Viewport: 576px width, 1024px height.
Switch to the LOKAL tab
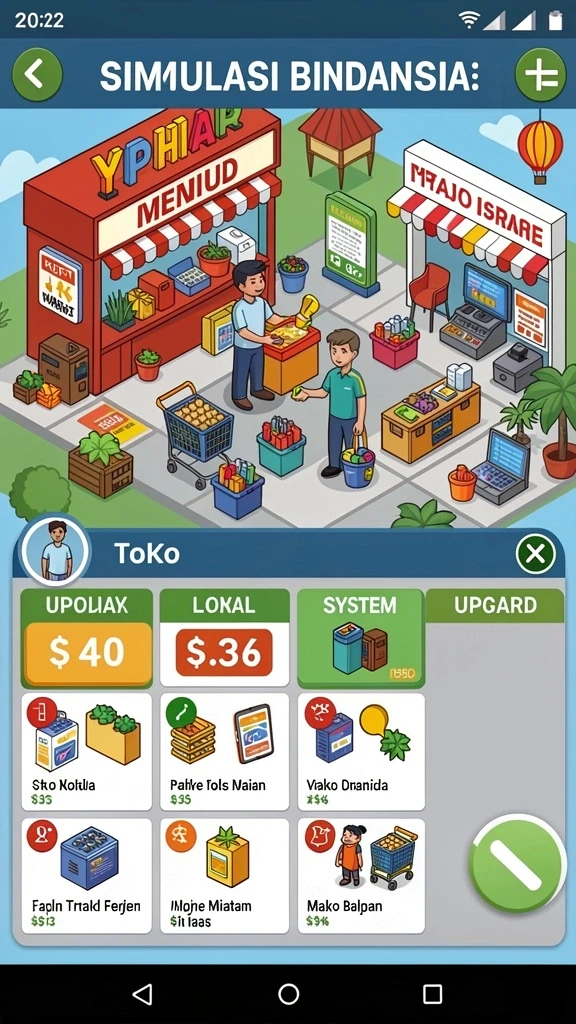pos(225,605)
